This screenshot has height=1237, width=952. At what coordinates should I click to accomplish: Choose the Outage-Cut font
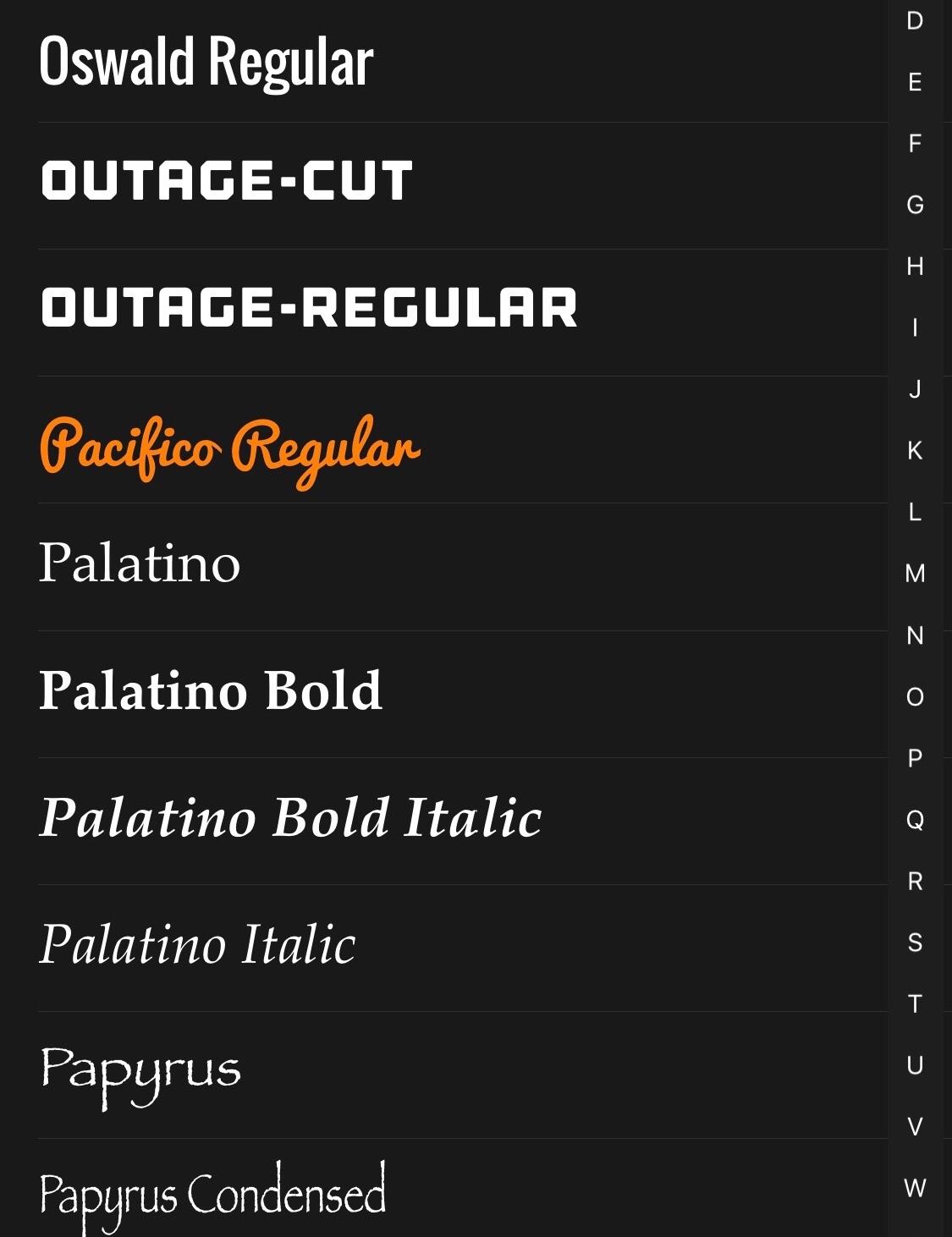(x=227, y=182)
